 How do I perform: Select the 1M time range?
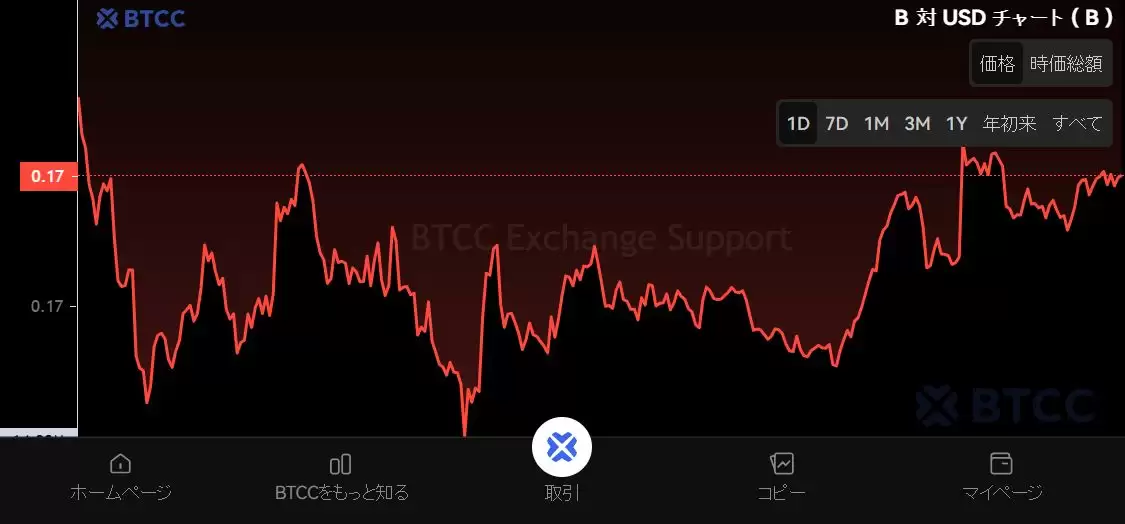(x=876, y=124)
